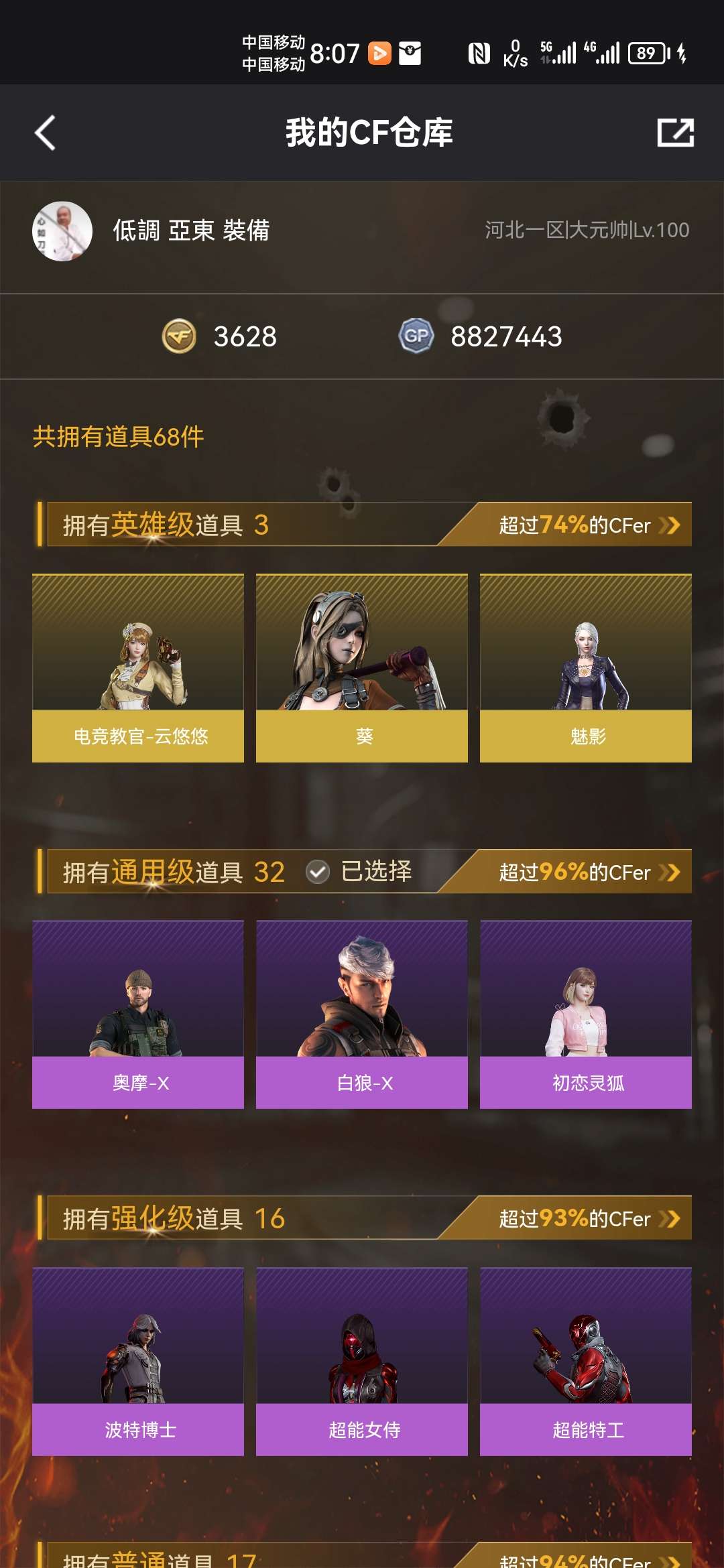Open the 初恋灵狐 character card
The image size is (724, 1568).
(586, 1015)
